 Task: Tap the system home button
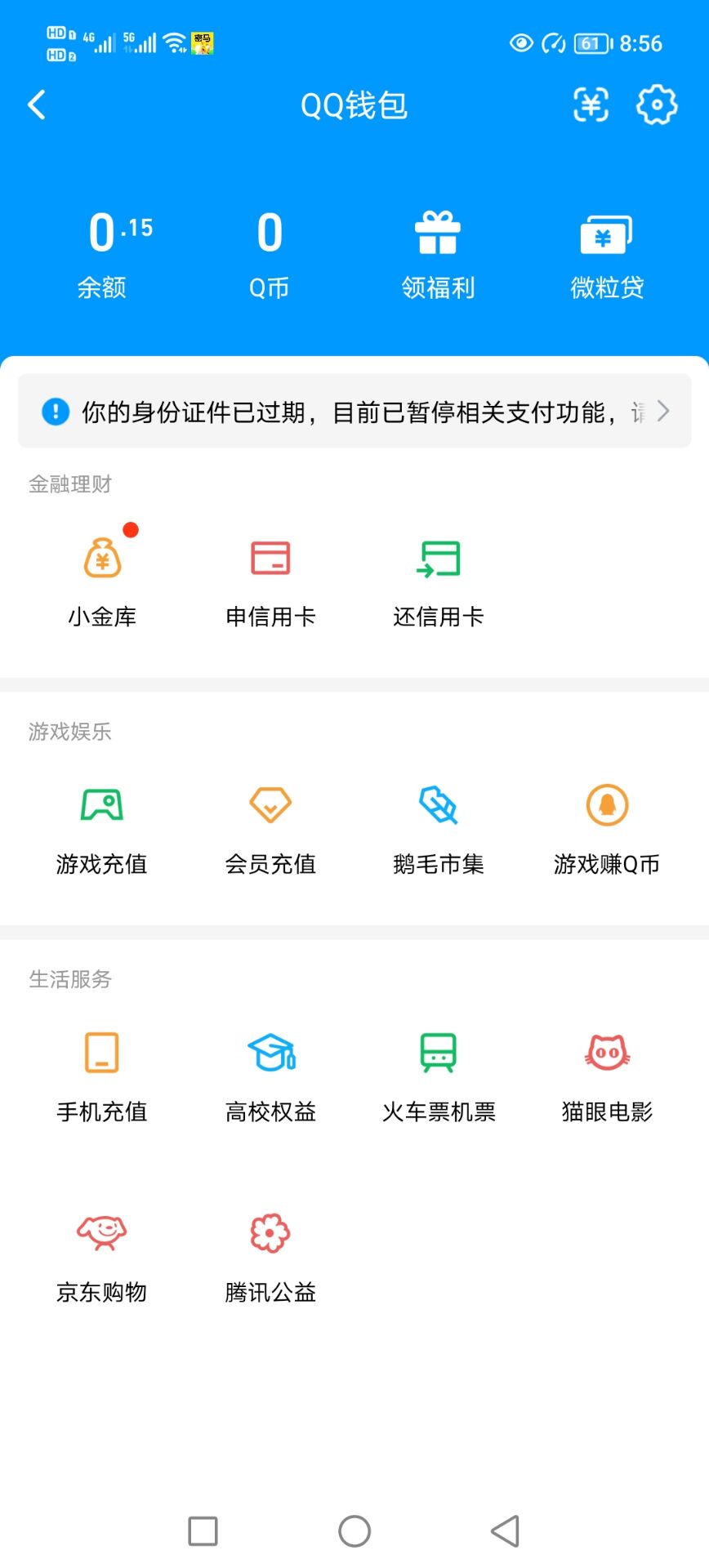click(354, 1531)
